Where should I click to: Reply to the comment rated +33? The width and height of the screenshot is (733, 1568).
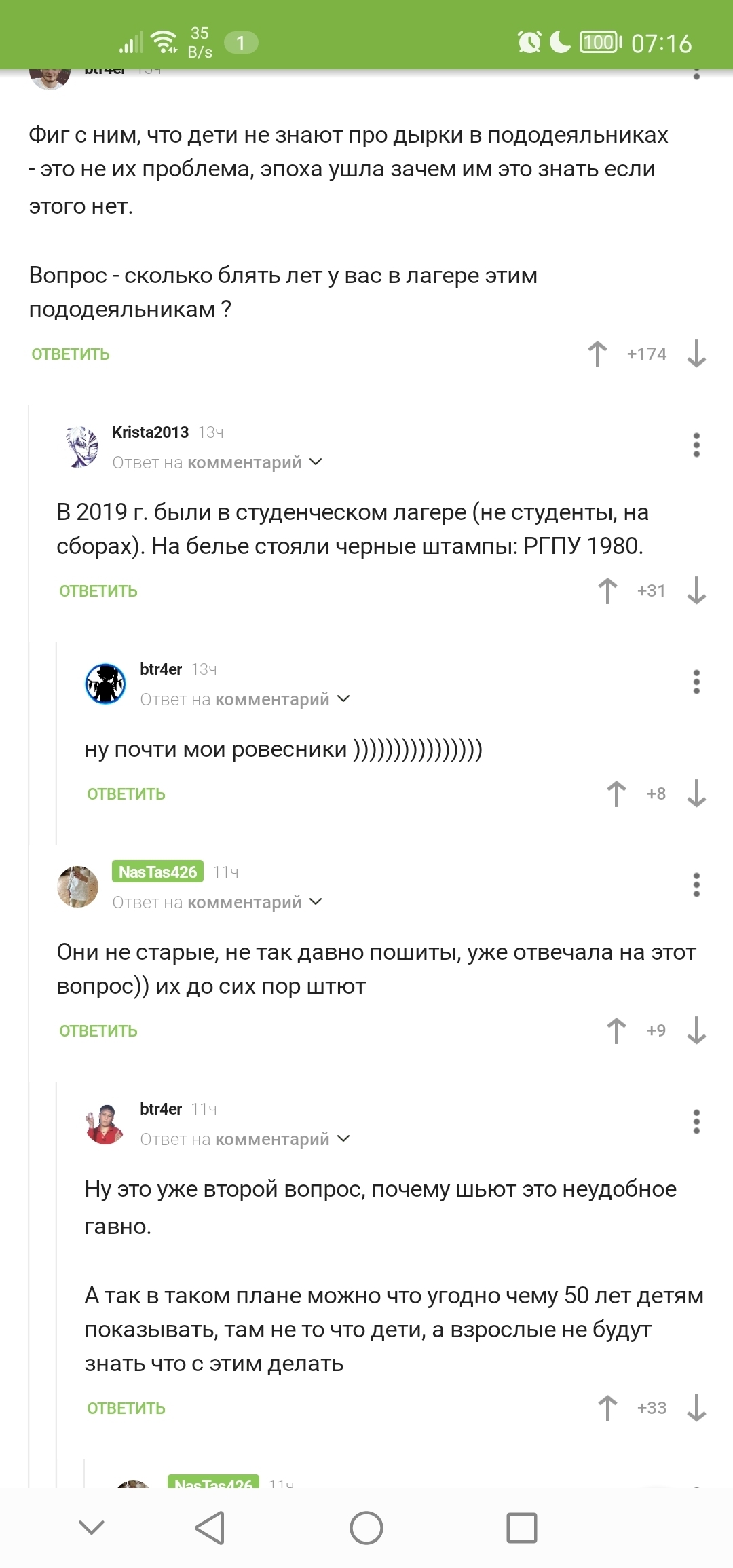(x=126, y=1408)
